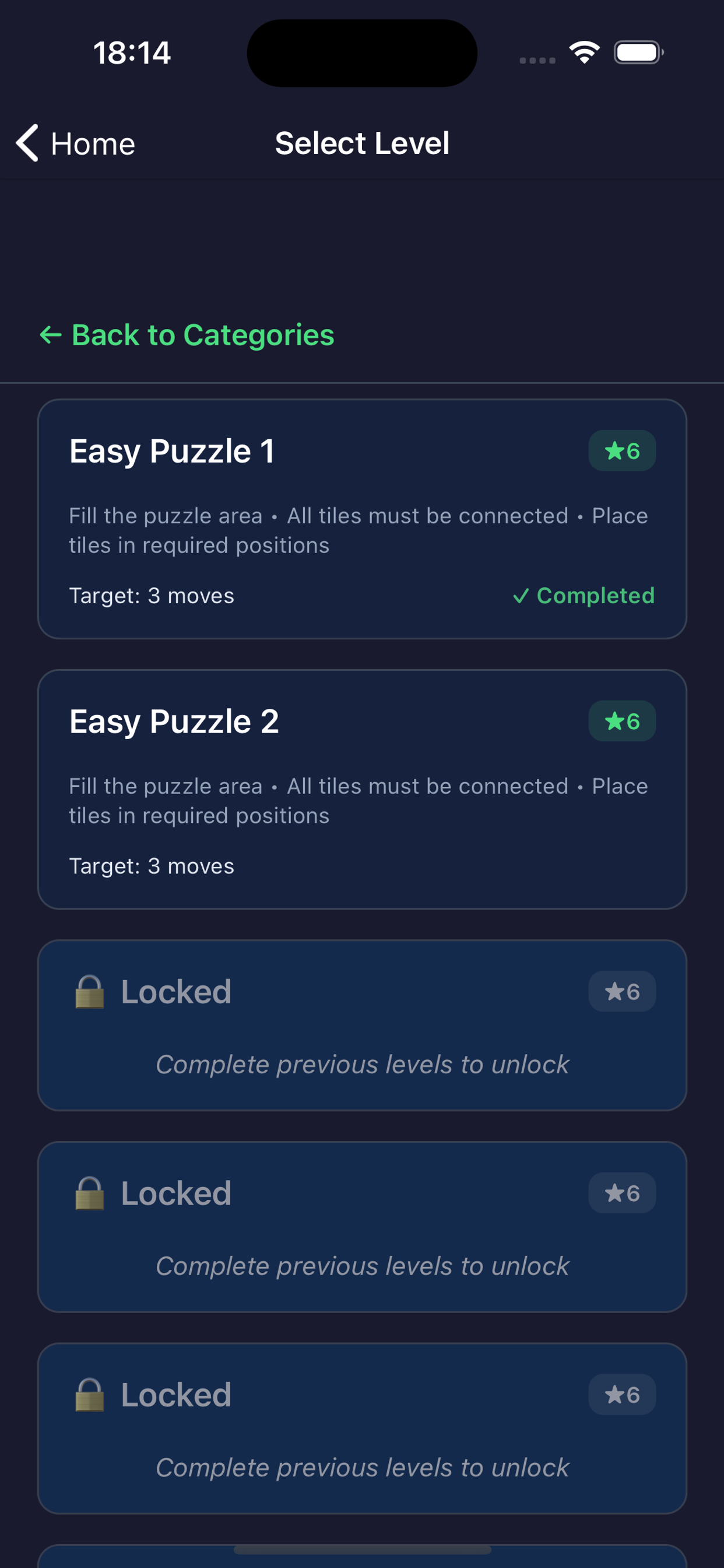This screenshot has height=1568, width=724.
Task: Tap the Target: 3 moves text on Easy Puzzle 2
Action: coord(151,866)
